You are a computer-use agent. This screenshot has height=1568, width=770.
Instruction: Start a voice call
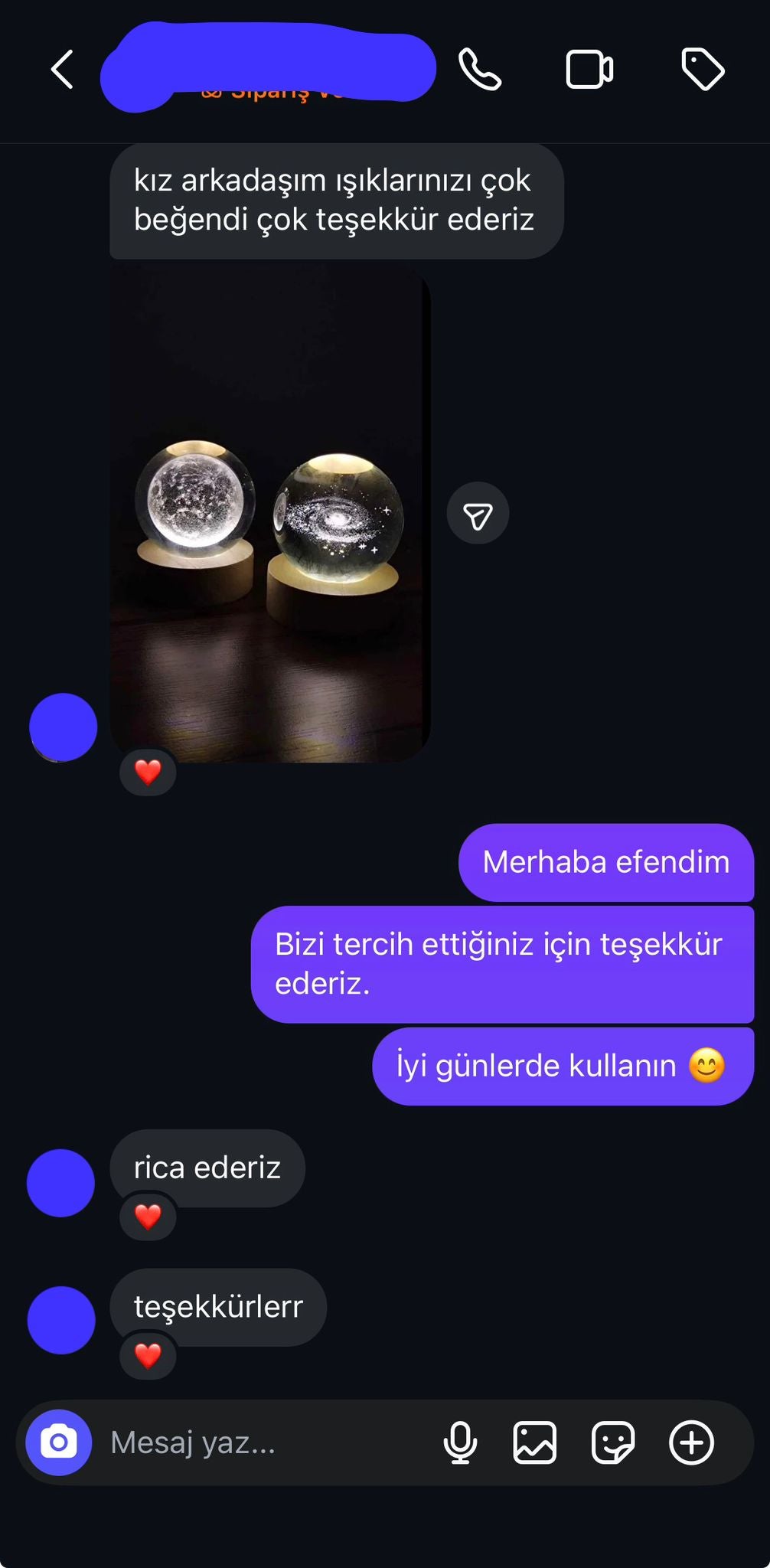[x=480, y=70]
